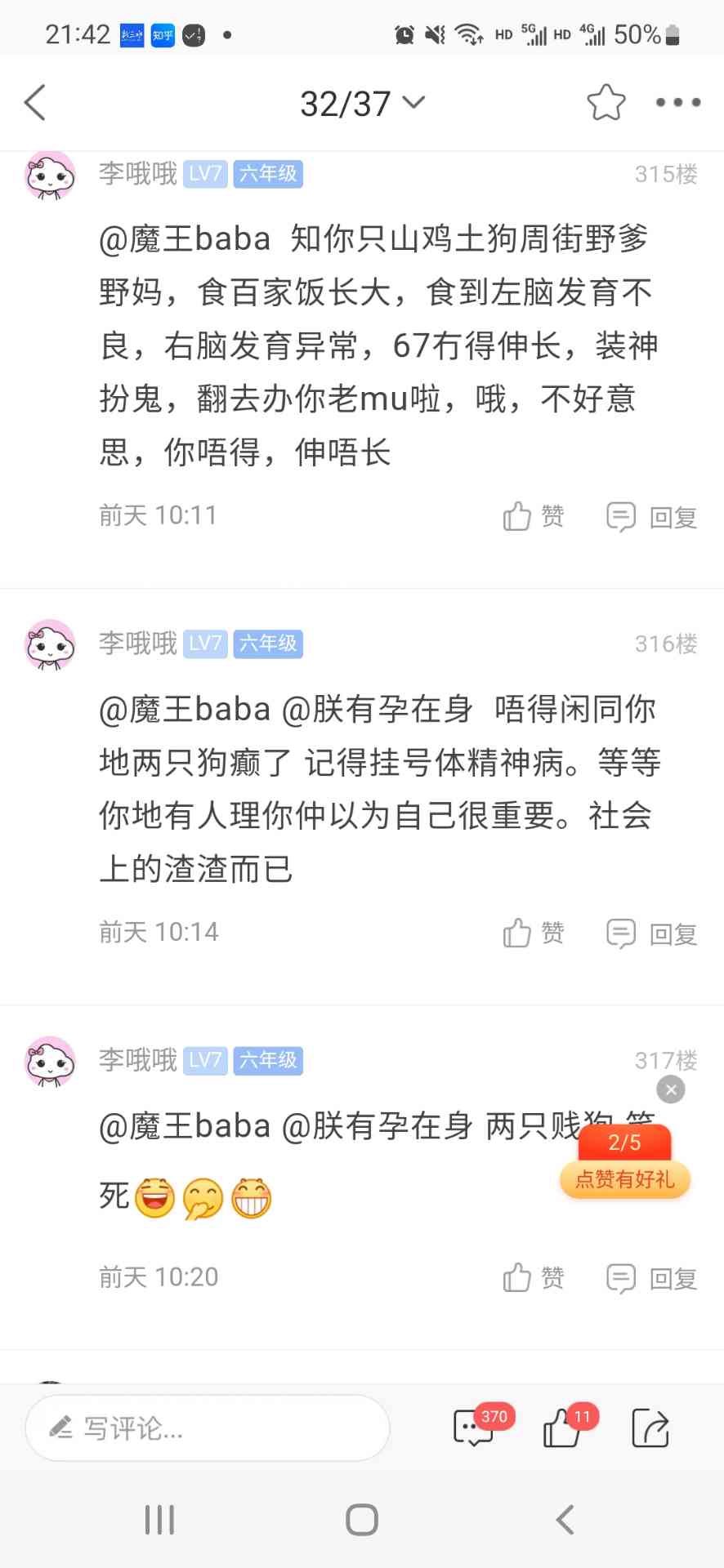Viewport: 724px width, 1568px height.
Task: Tap the 写评论 comment input field
Action: coord(208,1428)
